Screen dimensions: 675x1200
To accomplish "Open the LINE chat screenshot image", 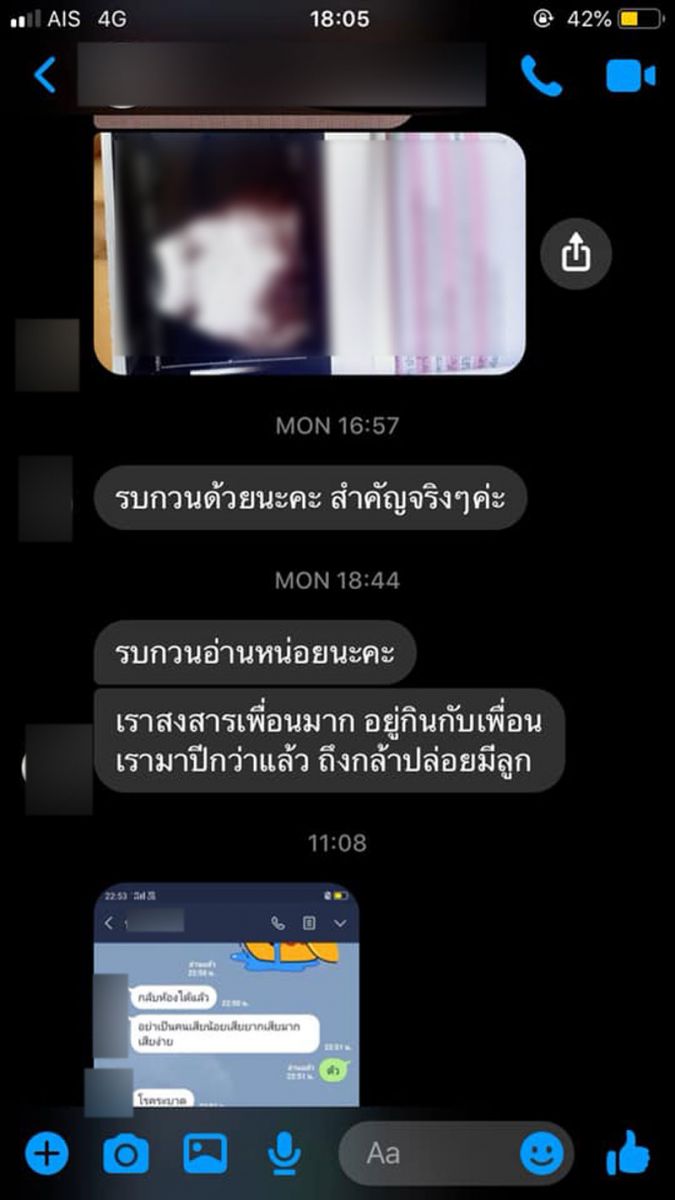I will [227, 995].
